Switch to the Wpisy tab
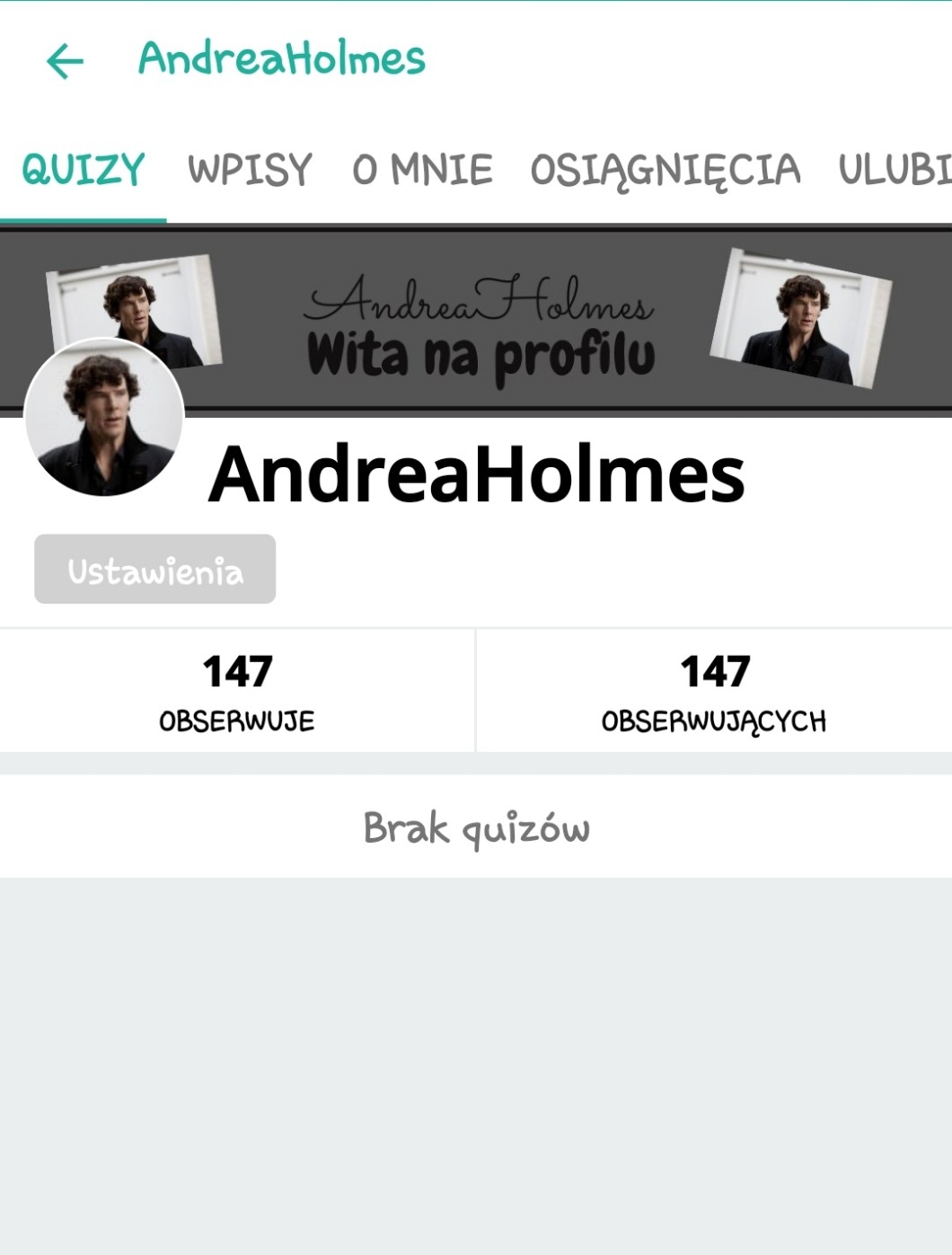The image size is (952, 1255). [250, 170]
